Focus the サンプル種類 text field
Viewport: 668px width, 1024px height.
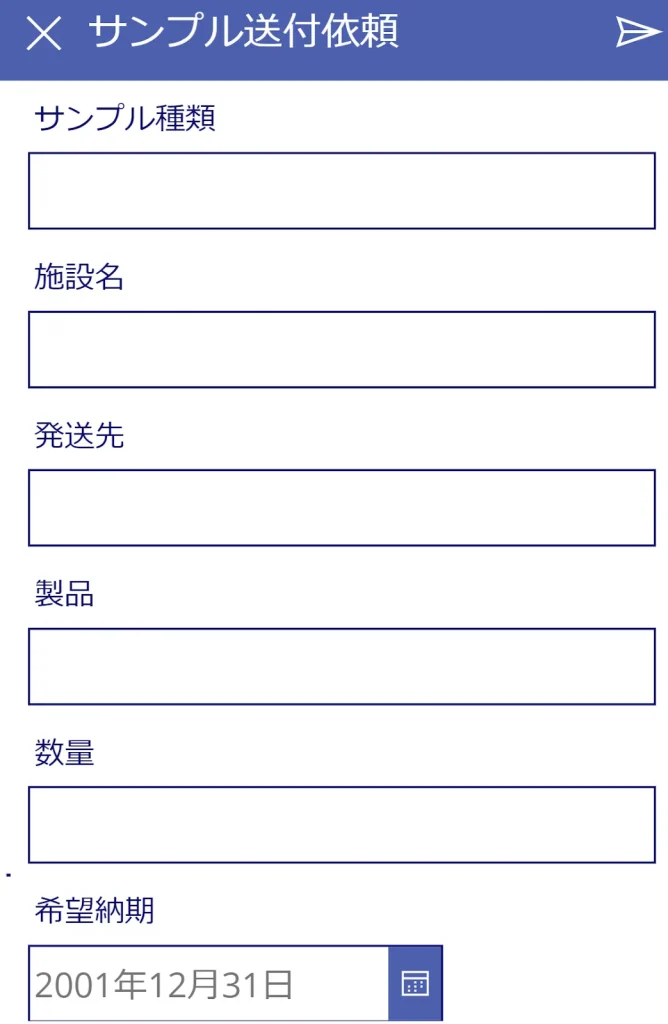click(341, 191)
